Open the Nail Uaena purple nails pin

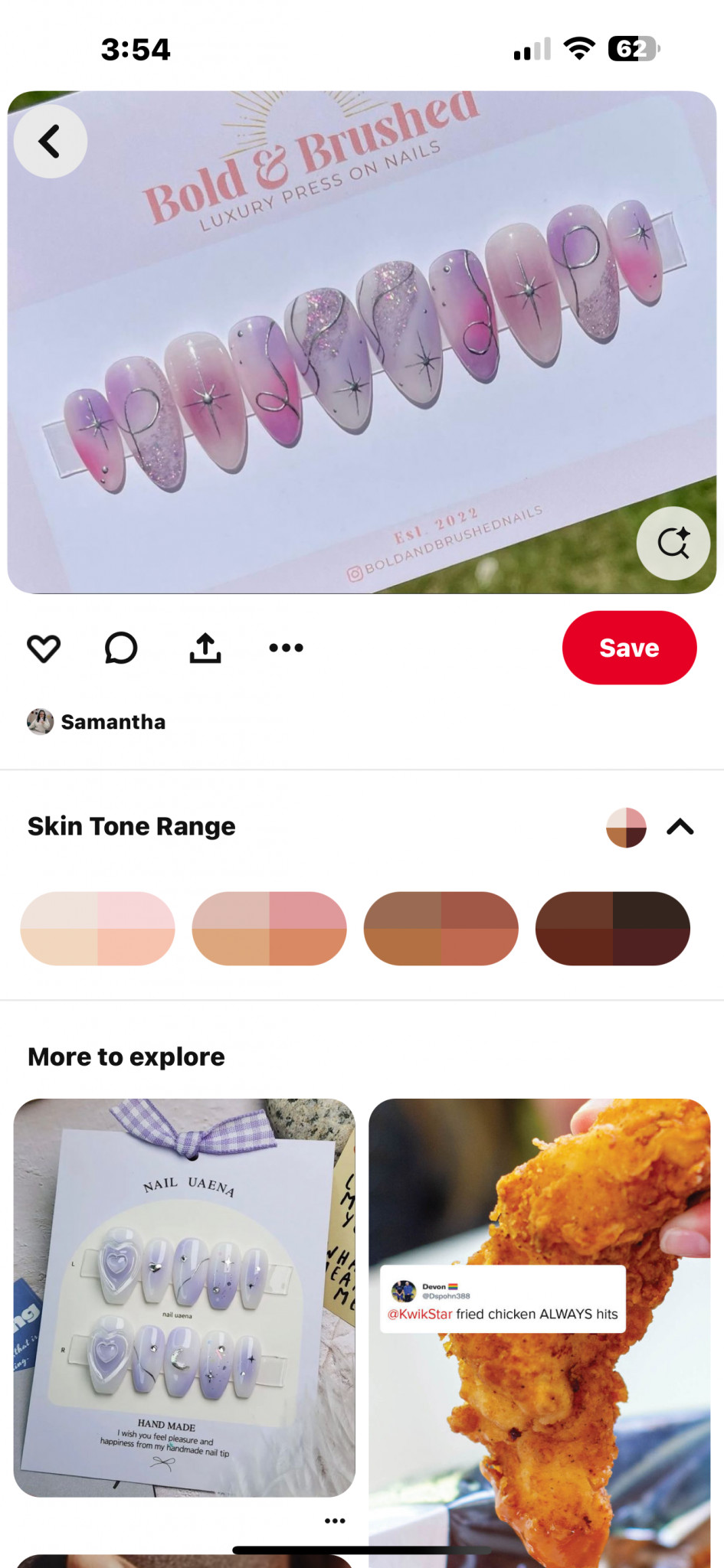coord(184,1298)
